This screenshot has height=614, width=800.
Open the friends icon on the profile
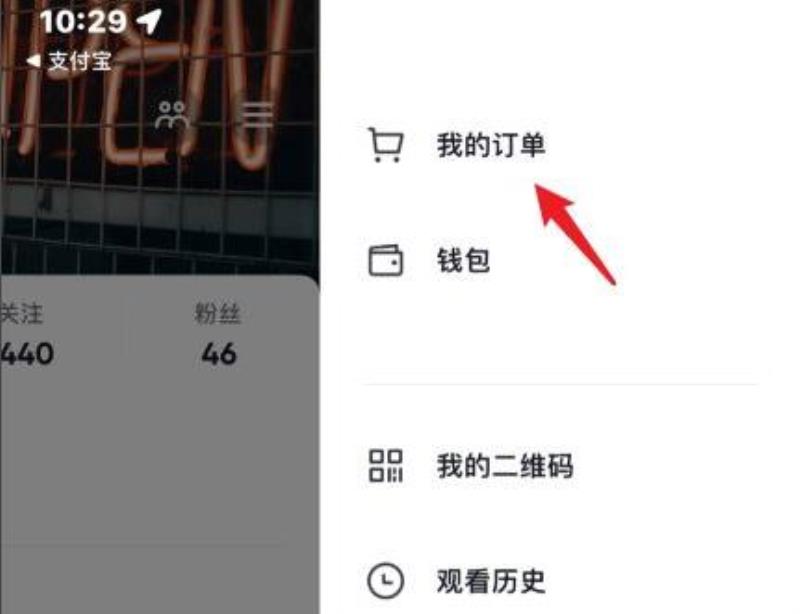(x=173, y=116)
